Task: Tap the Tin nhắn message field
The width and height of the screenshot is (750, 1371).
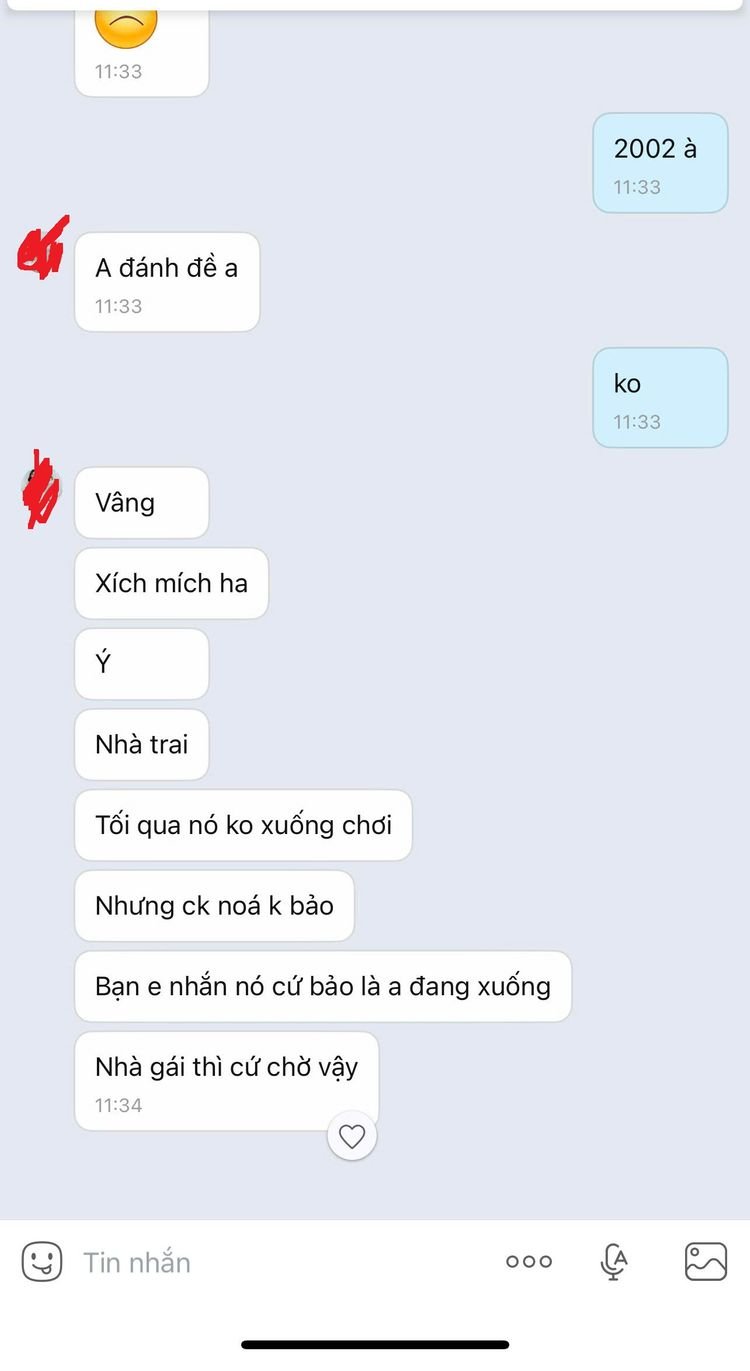Action: pyautogui.click(x=280, y=1262)
